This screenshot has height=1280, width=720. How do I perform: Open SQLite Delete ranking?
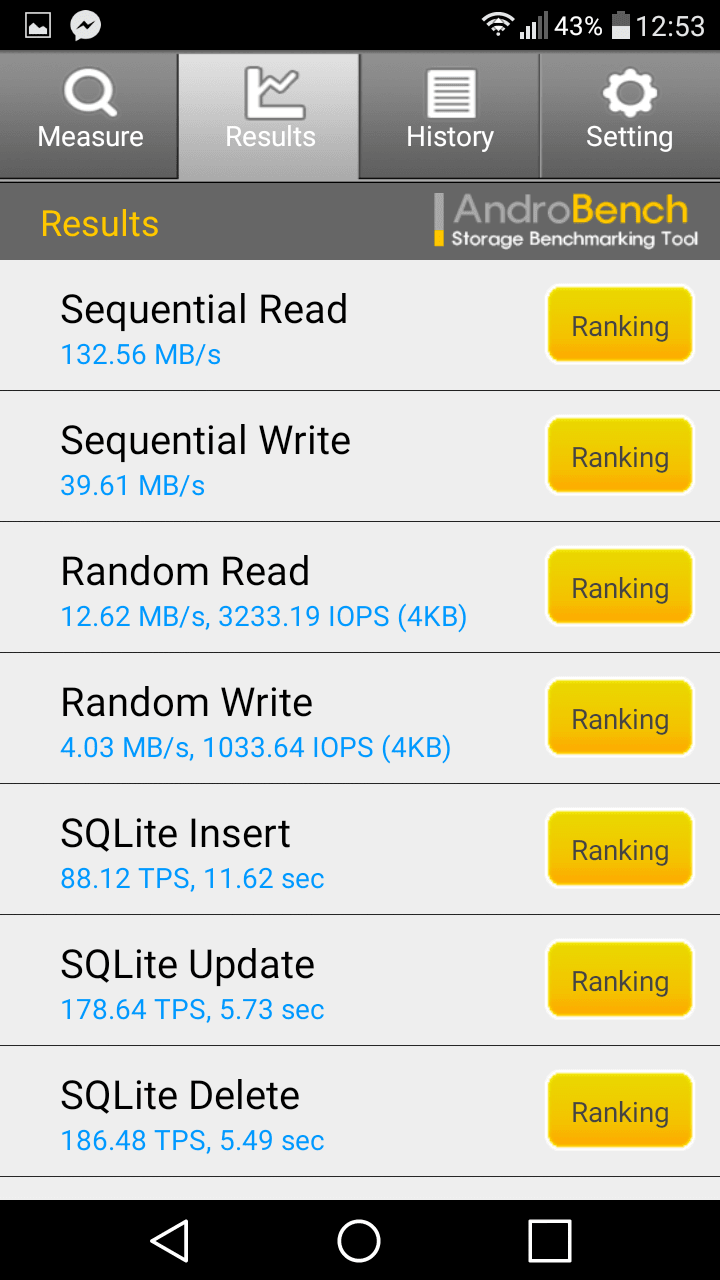pos(620,1111)
